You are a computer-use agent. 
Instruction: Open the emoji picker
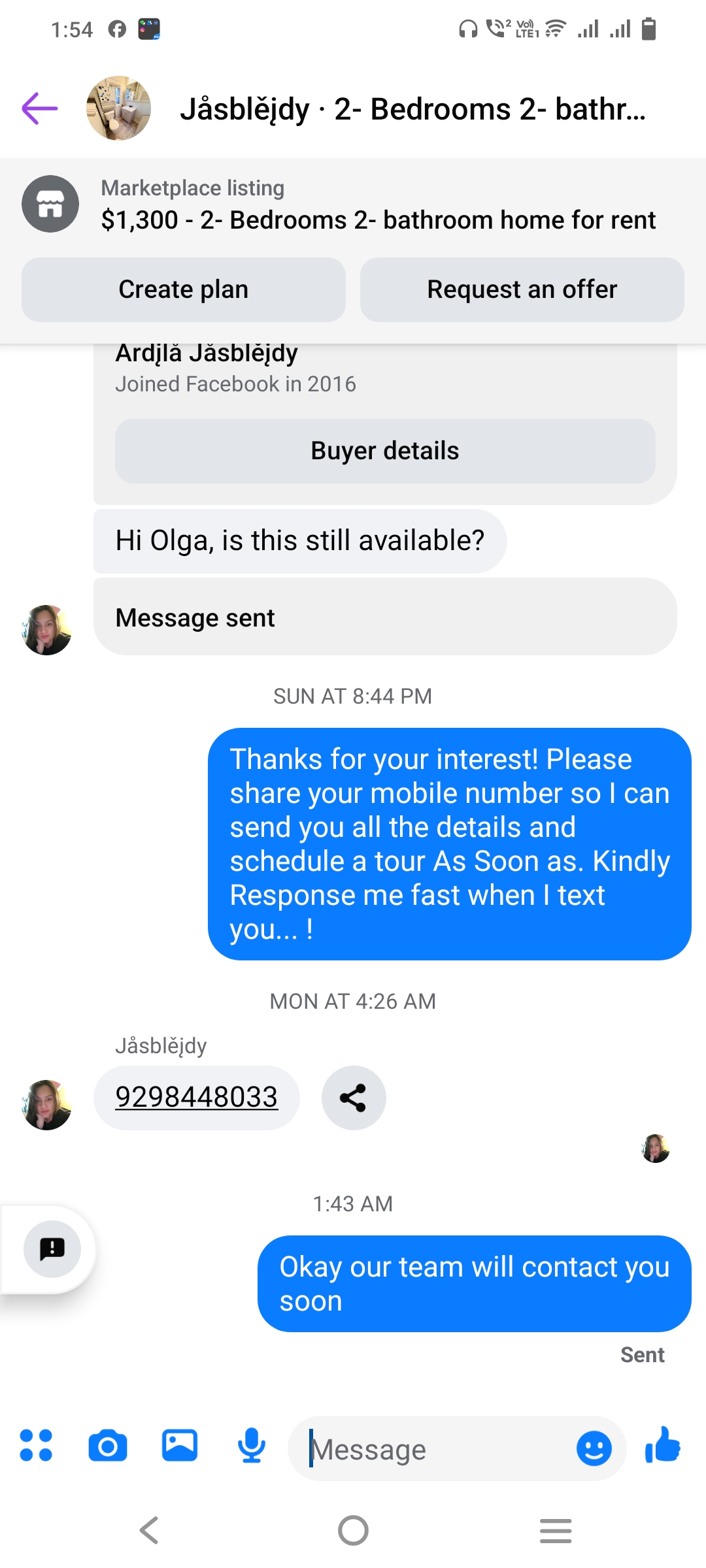pyautogui.click(x=594, y=1448)
